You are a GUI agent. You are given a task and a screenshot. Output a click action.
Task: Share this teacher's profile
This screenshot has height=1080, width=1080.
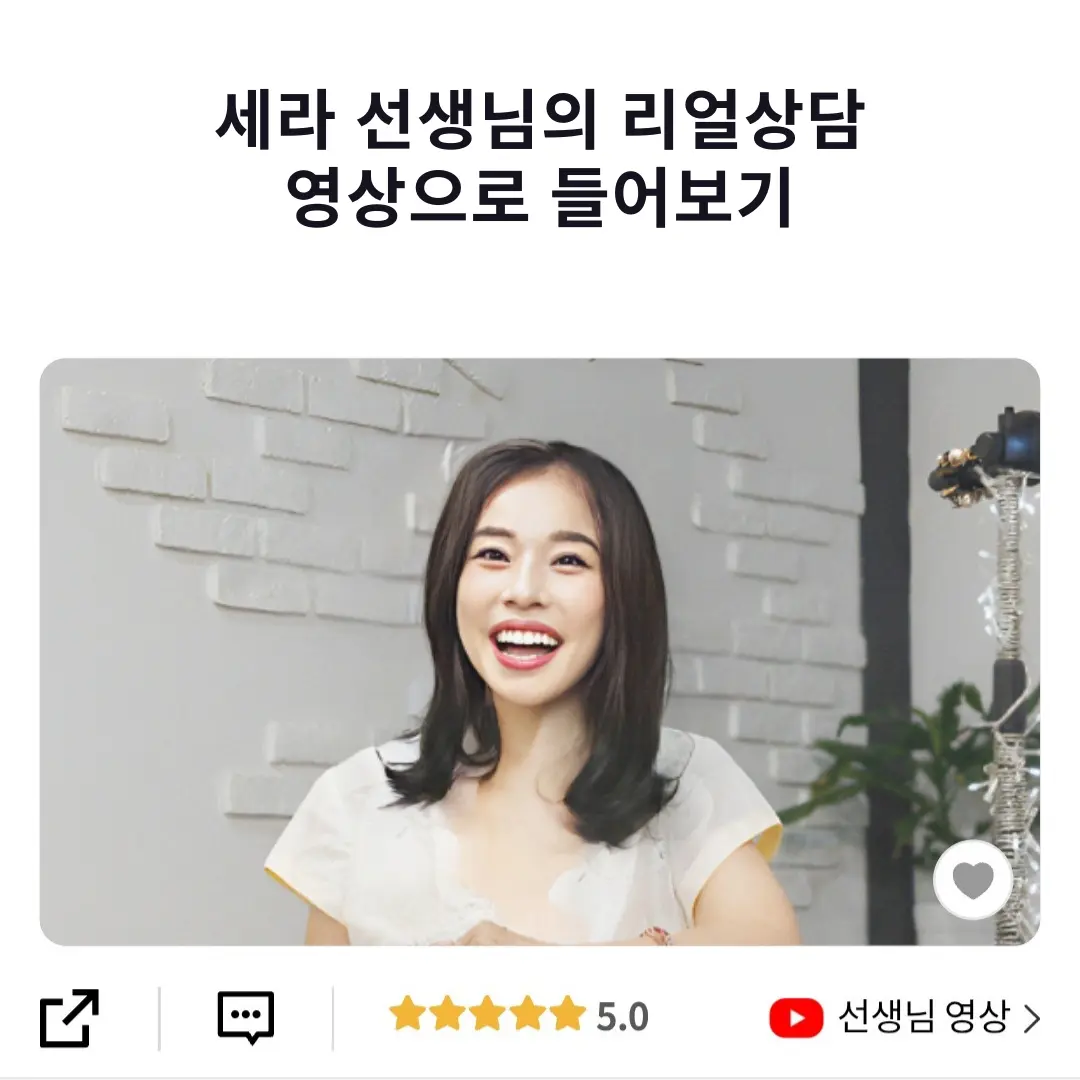69,1018
